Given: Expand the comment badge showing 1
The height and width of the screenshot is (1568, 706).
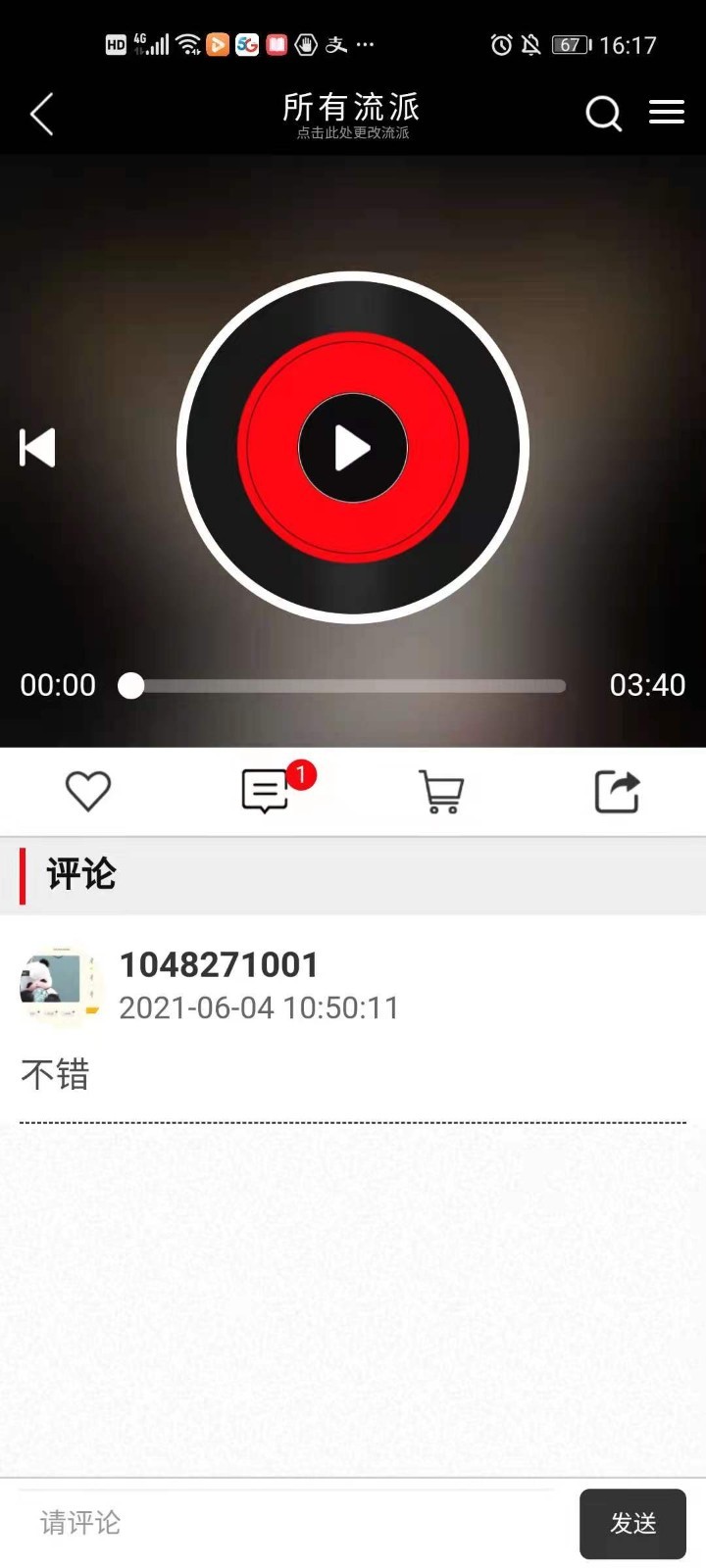Looking at the screenshot, I should [301, 775].
